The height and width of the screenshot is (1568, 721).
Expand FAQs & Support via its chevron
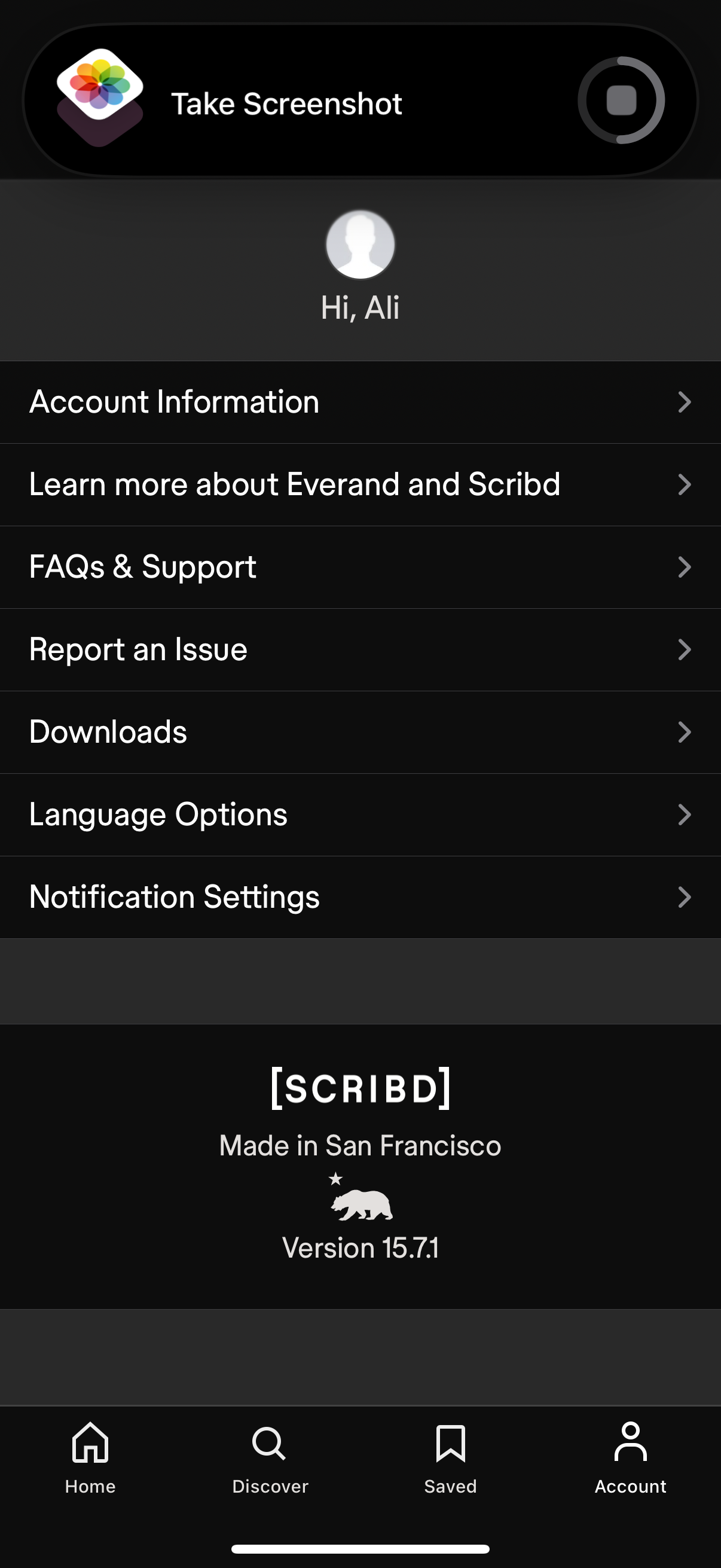tap(685, 568)
